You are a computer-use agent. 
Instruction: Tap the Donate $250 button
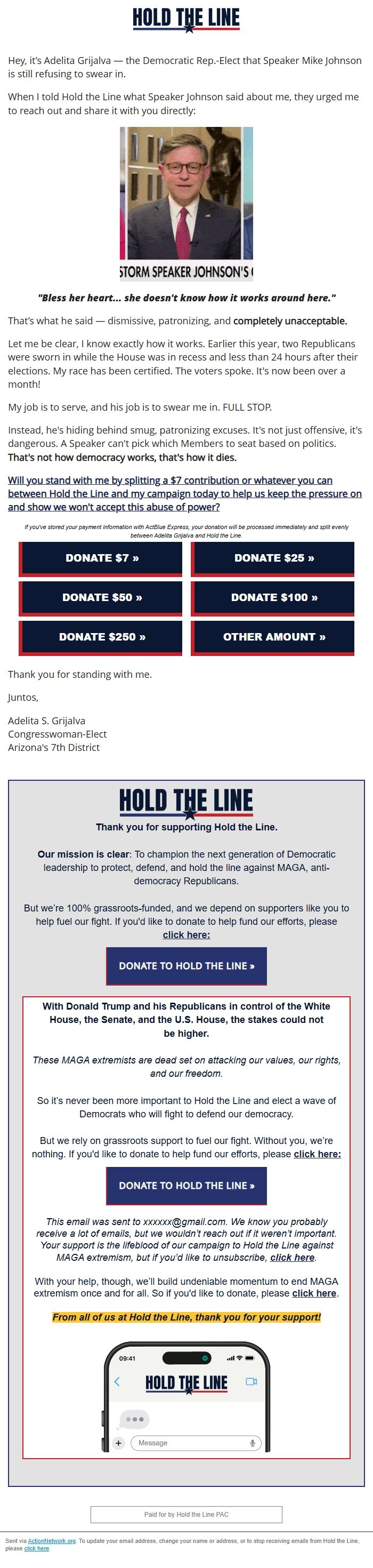101,637
